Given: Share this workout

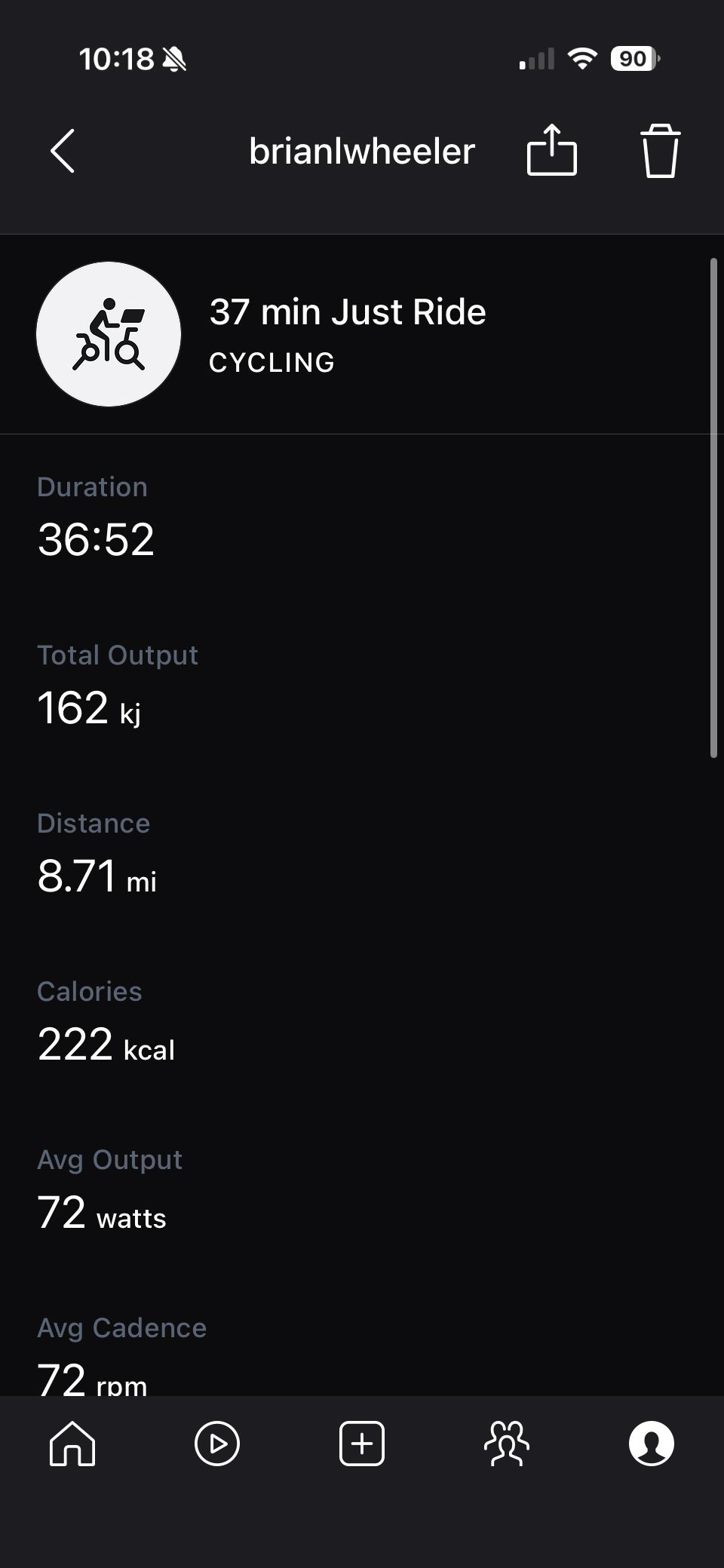Looking at the screenshot, I should [551, 149].
